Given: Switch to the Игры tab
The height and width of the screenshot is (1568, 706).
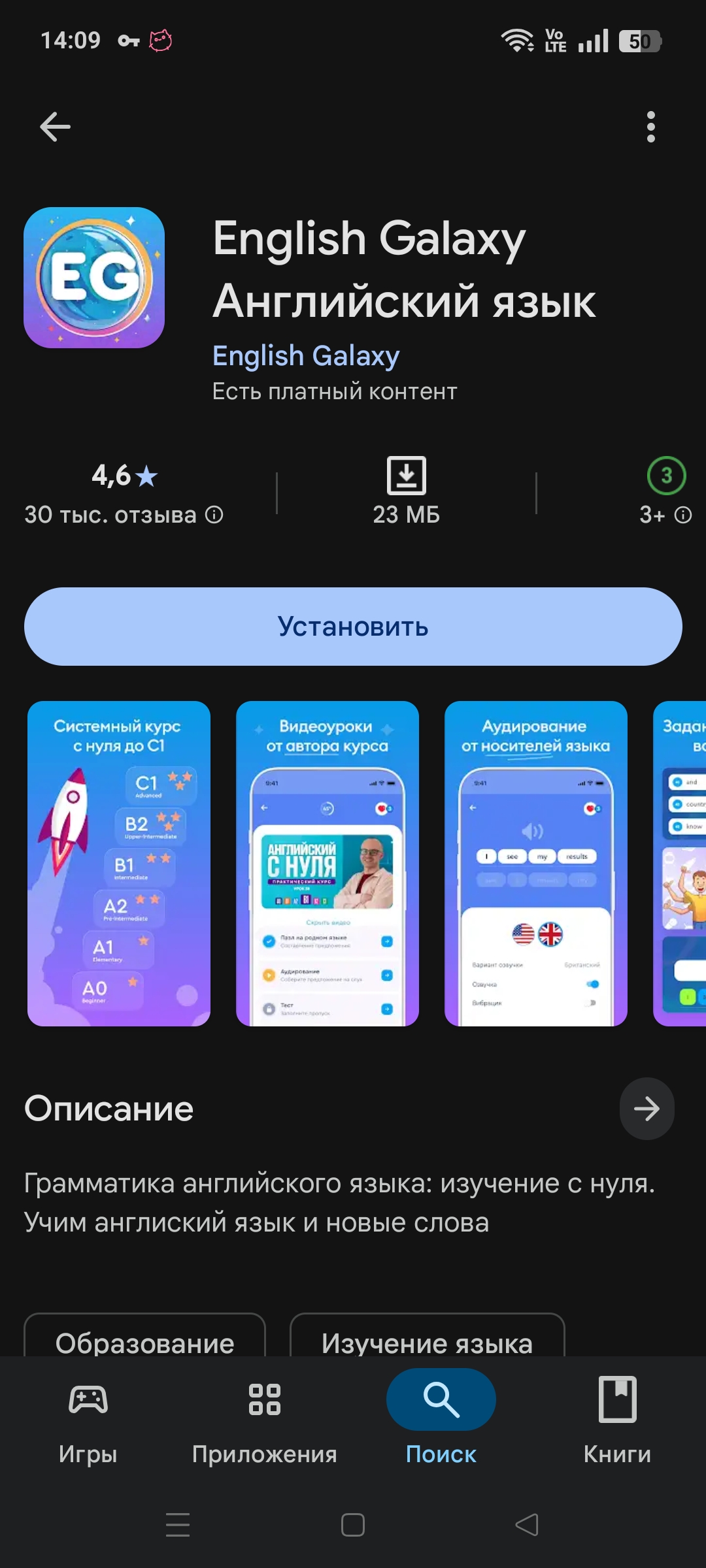Looking at the screenshot, I should pyautogui.click(x=88, y=1419).
